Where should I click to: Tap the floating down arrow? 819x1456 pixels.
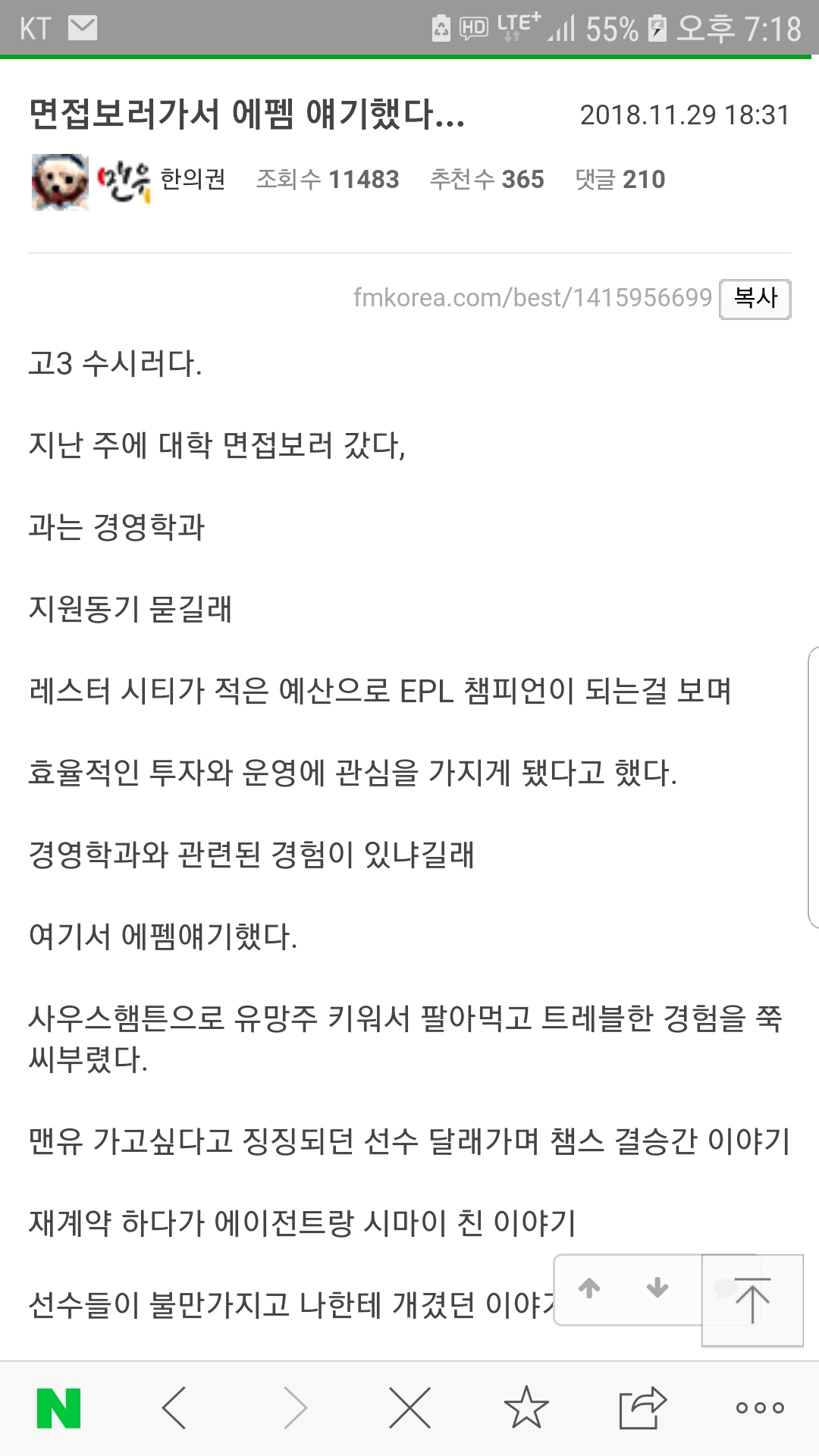pyautogui.click(x=657, y=1288)
